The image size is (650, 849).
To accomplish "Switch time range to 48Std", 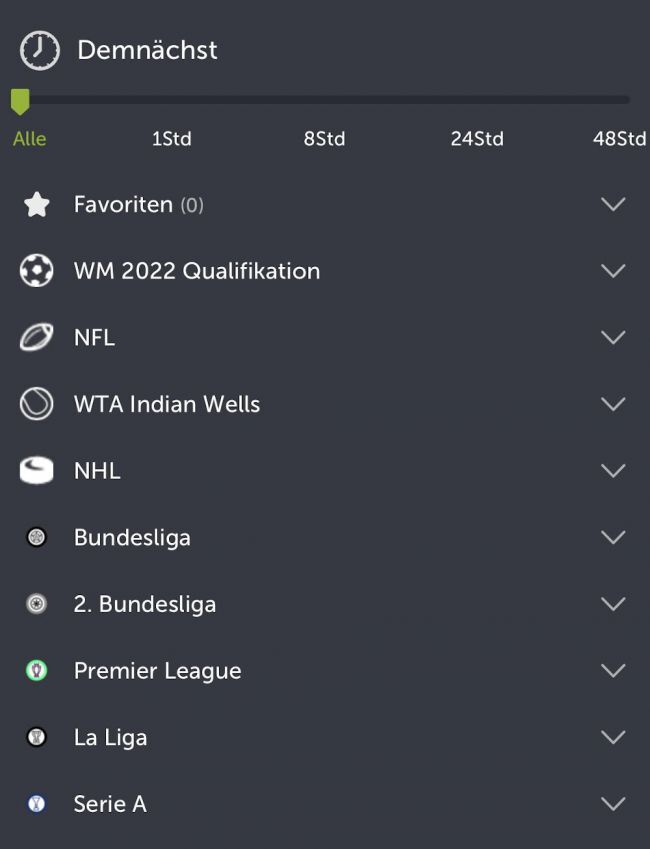I will 619,139.
